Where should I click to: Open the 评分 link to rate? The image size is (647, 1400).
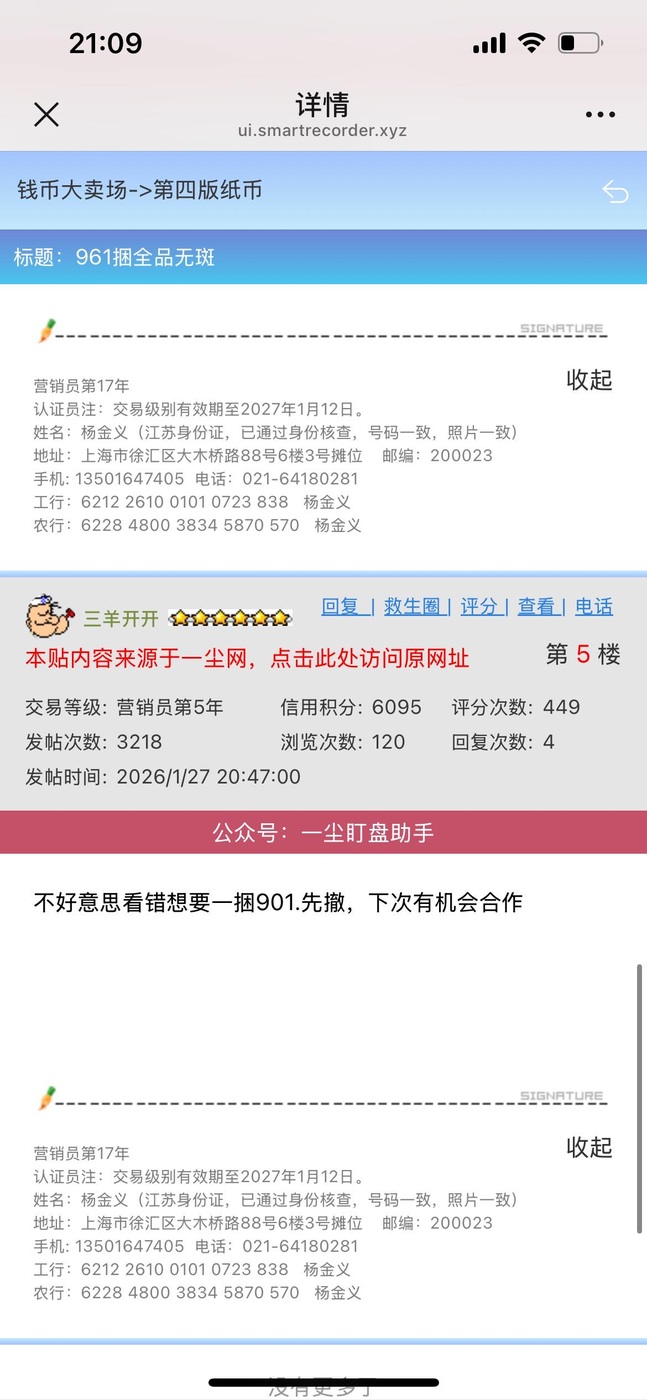pyautogui.click(x=479, y=607)
